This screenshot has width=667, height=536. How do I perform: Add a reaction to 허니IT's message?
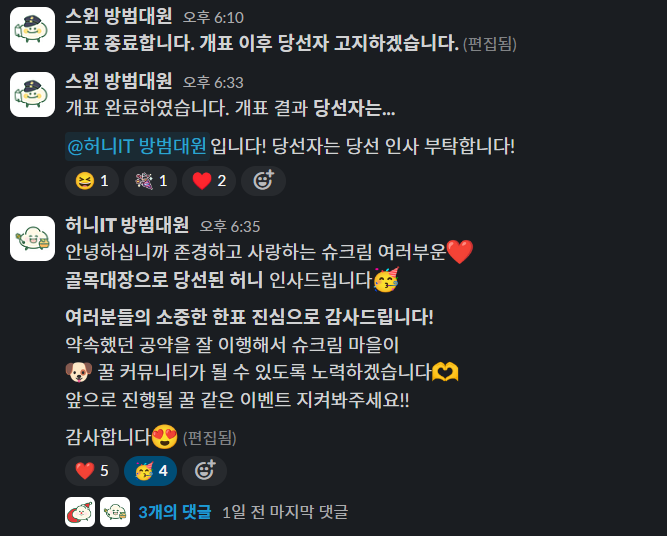205,470
